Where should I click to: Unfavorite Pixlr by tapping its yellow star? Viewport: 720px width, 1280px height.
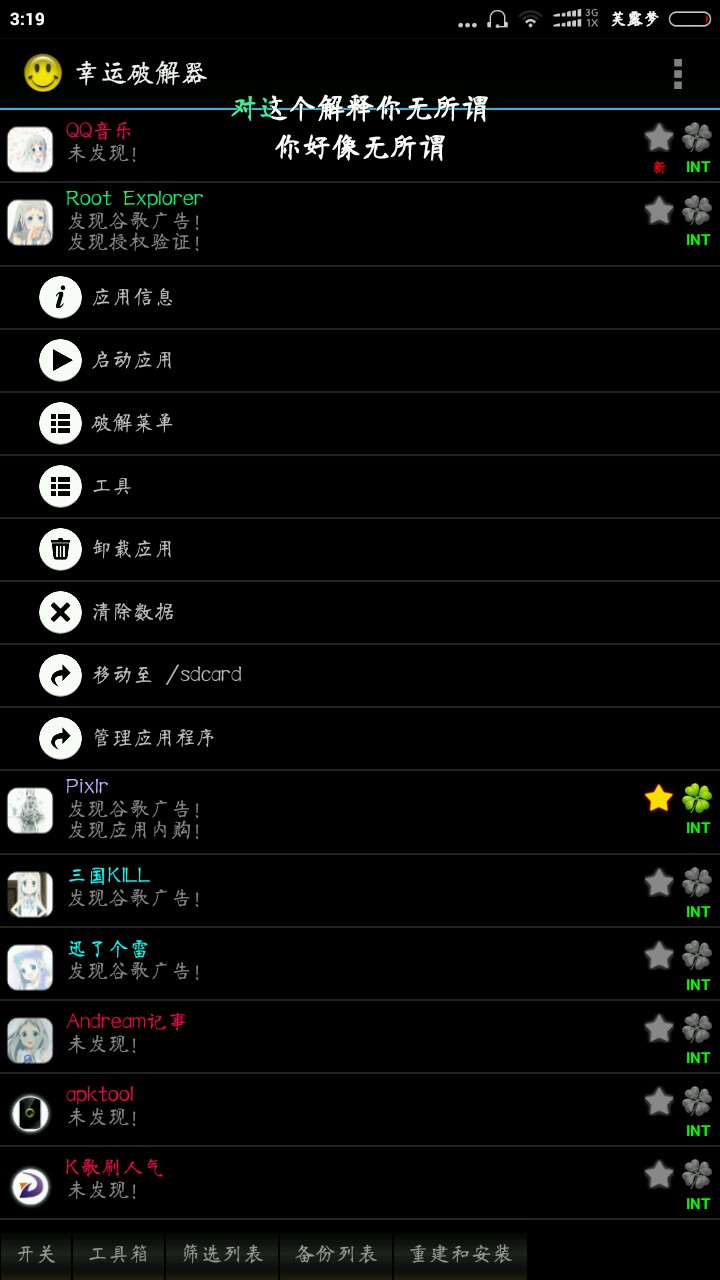point(657,798)
